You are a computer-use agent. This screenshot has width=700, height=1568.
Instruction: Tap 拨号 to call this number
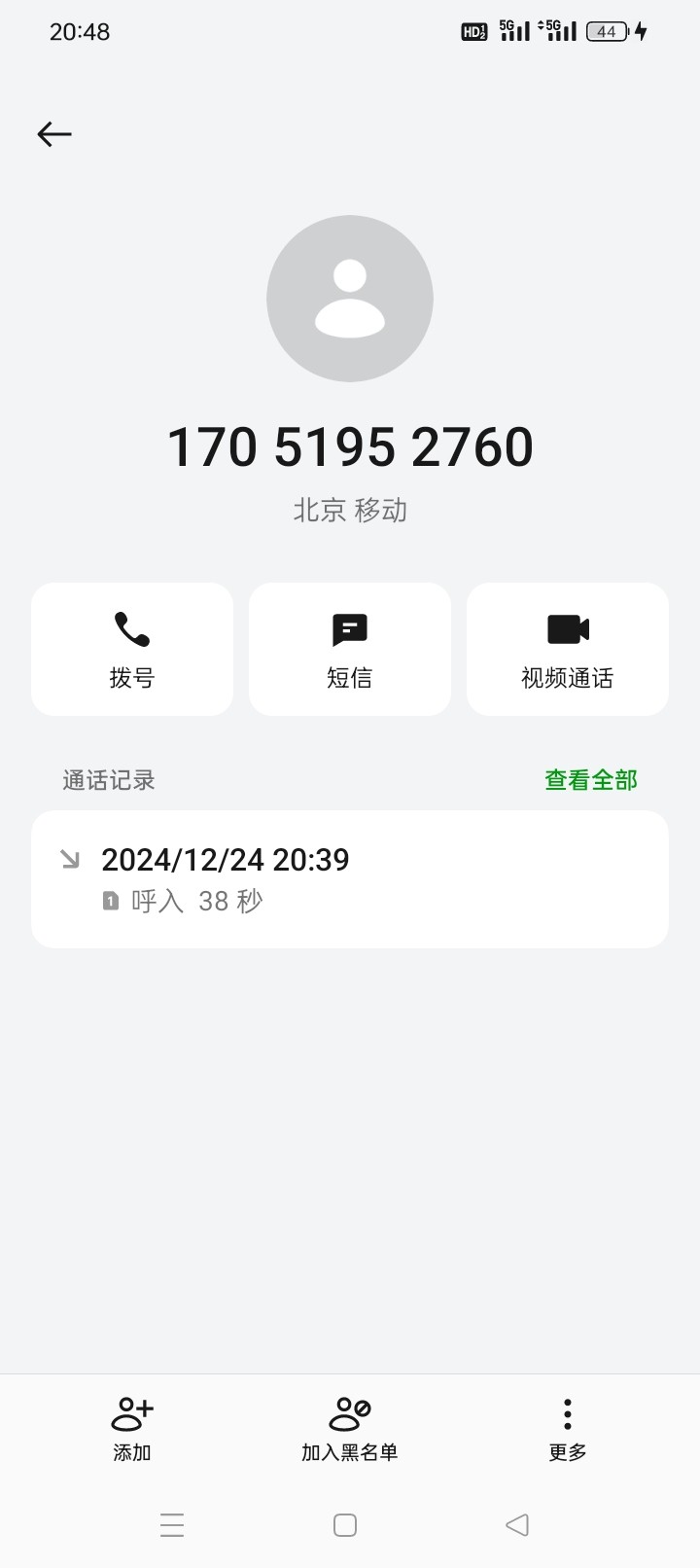point(132,649)
